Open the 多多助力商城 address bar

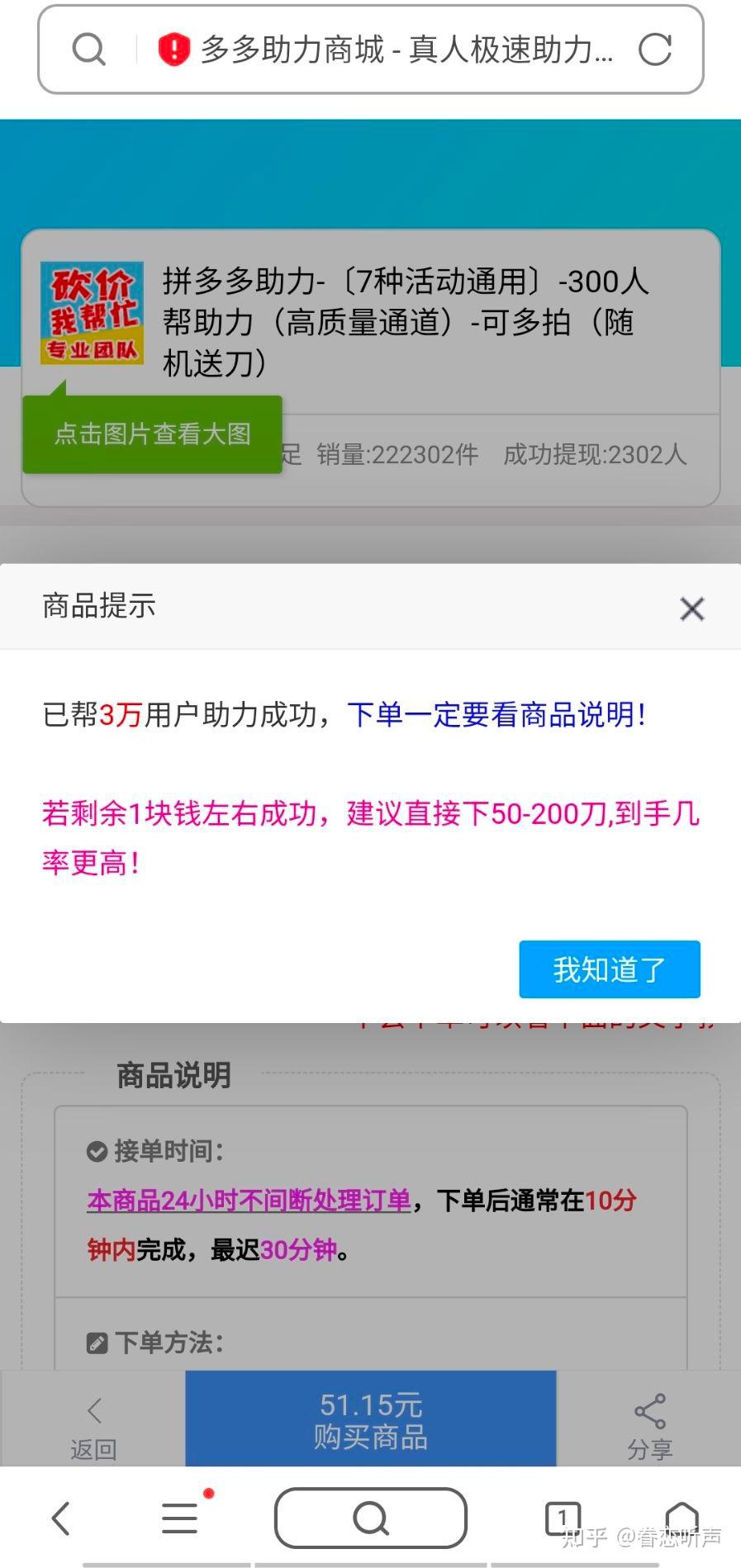[x=405, y=50]
